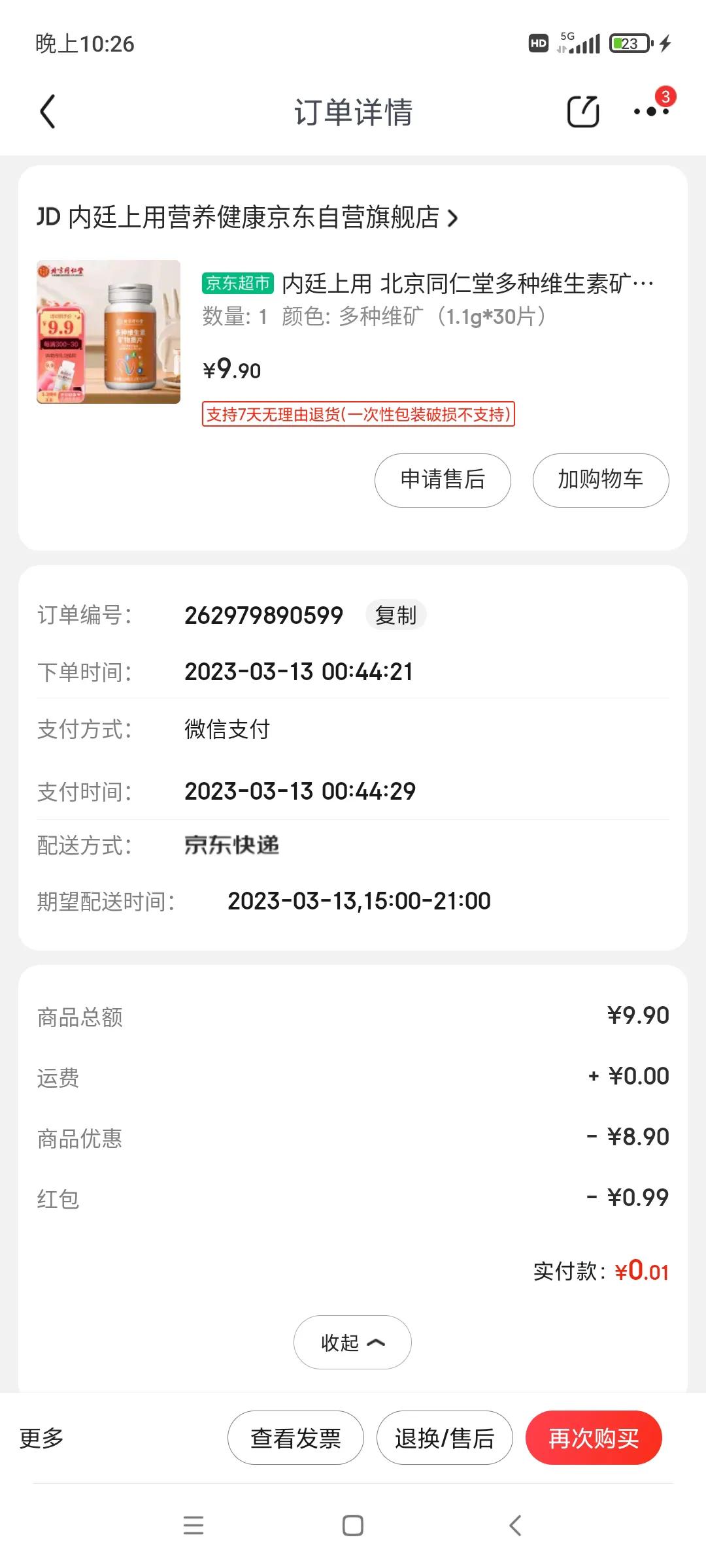Tap 加购物车 to add item to cart
Viewport: 706px width, 1568px height.
[x=600, y=480]
